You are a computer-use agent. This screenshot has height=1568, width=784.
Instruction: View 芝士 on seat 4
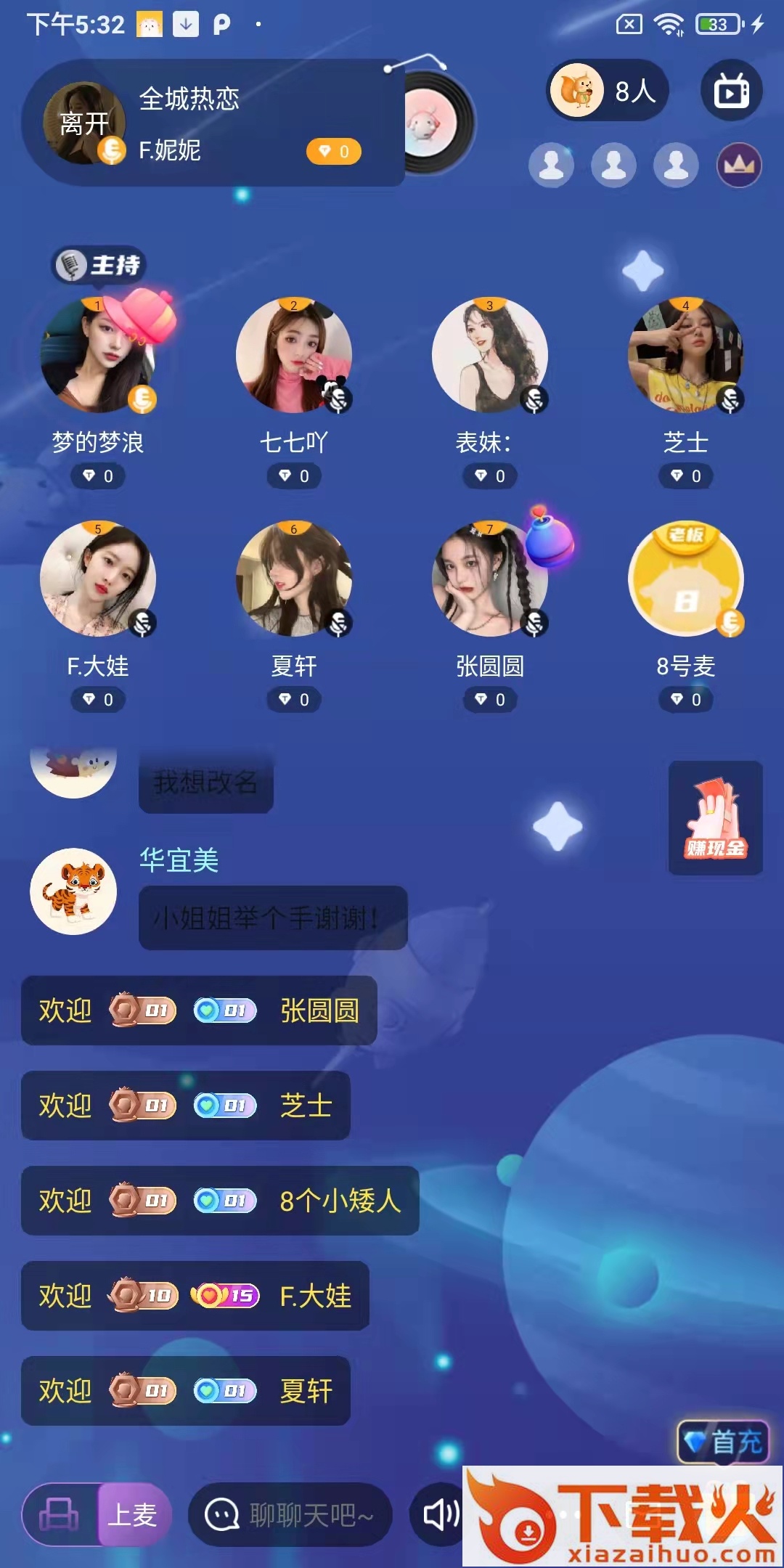[686, 355]
